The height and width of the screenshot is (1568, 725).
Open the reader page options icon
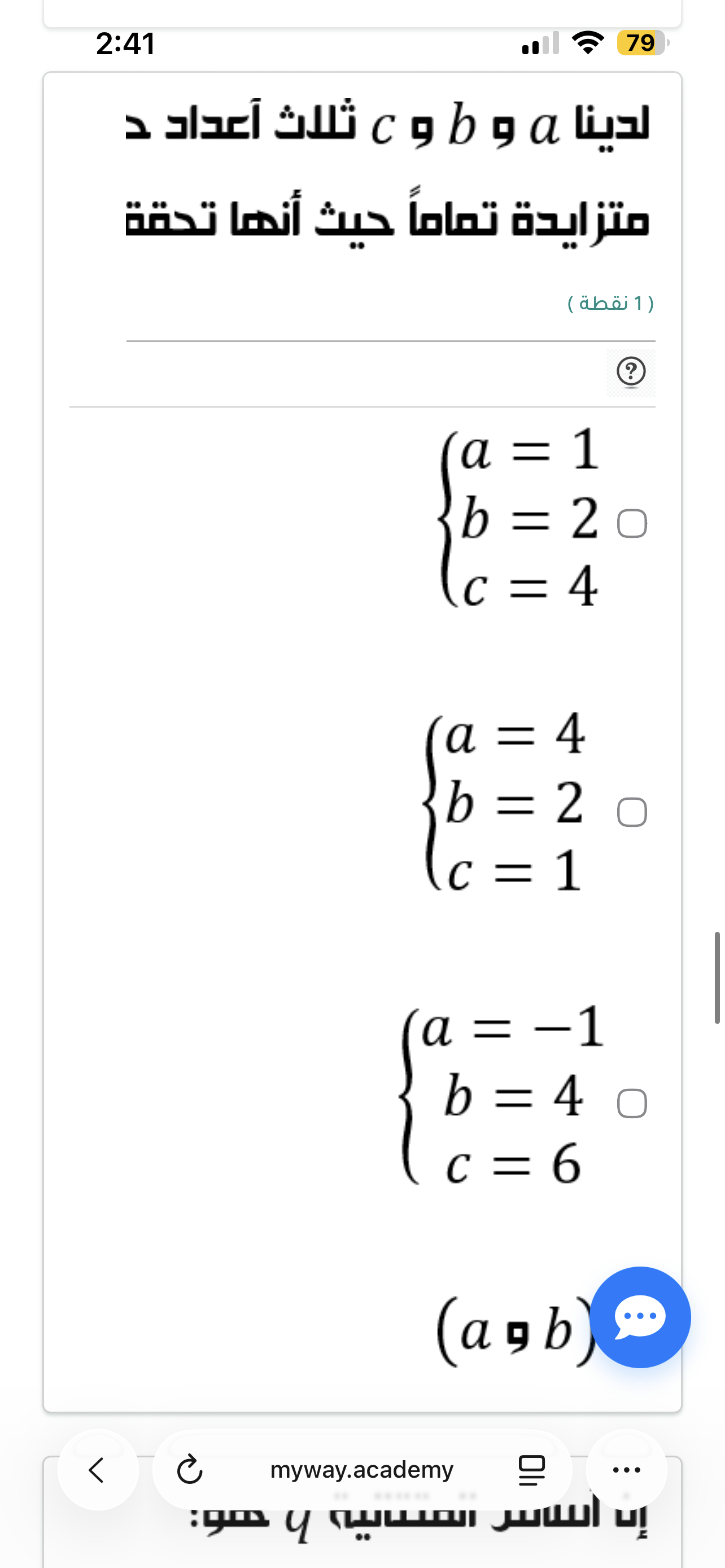[x=531, y=1469]
